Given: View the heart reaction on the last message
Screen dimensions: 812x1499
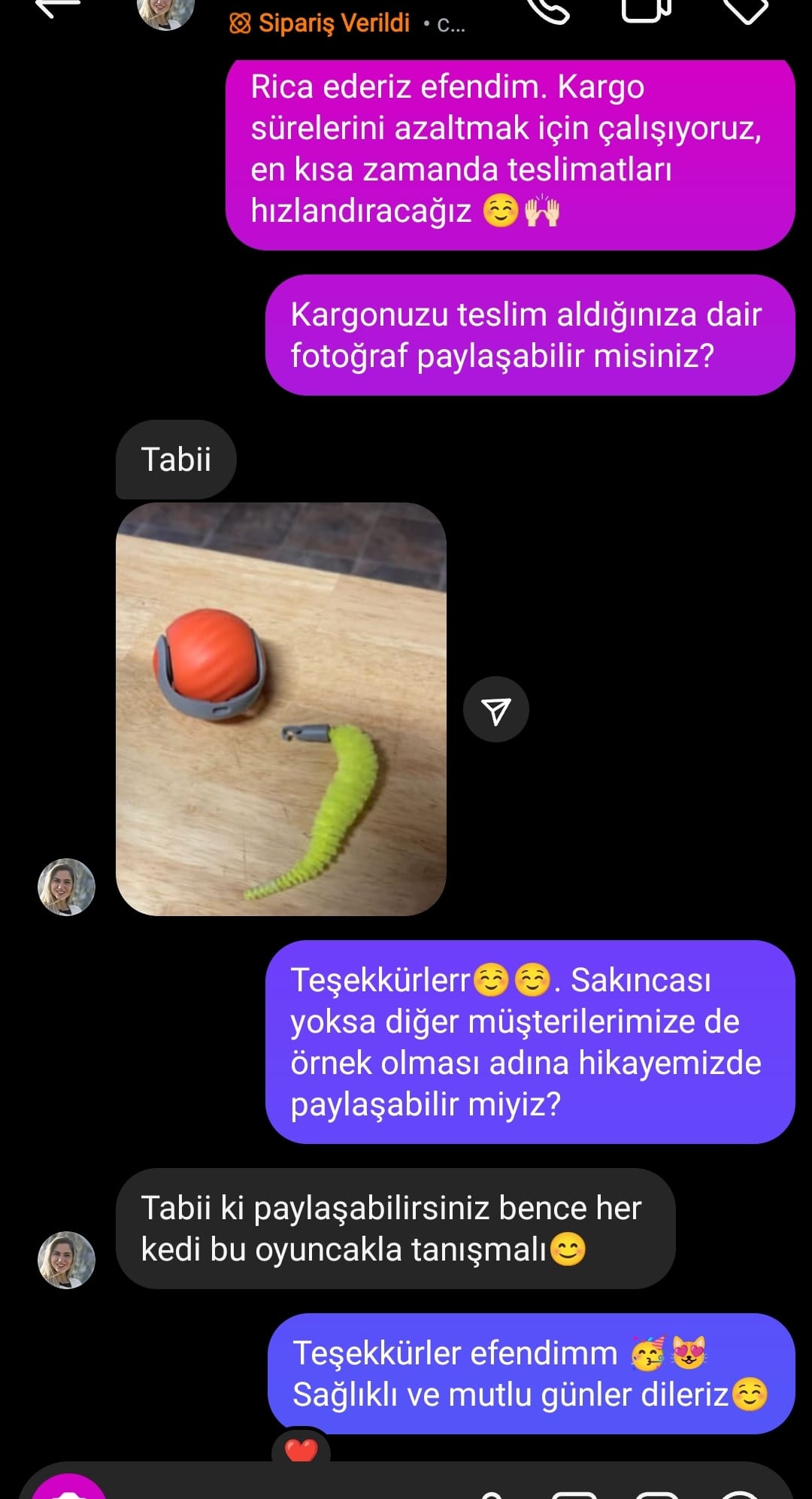Looking at the screenshot, I should 301,1448.
